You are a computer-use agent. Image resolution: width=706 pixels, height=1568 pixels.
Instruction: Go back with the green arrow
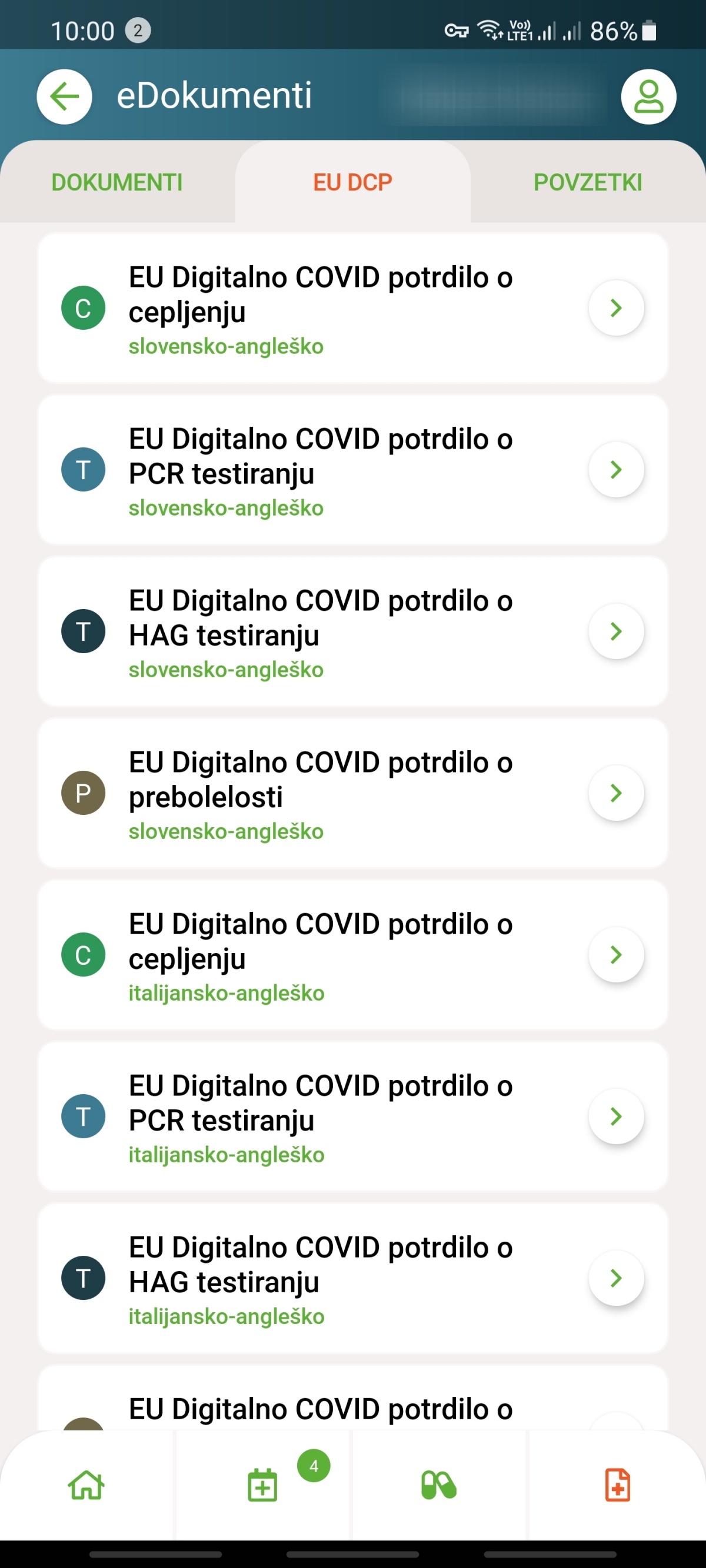tap(65, 96)
